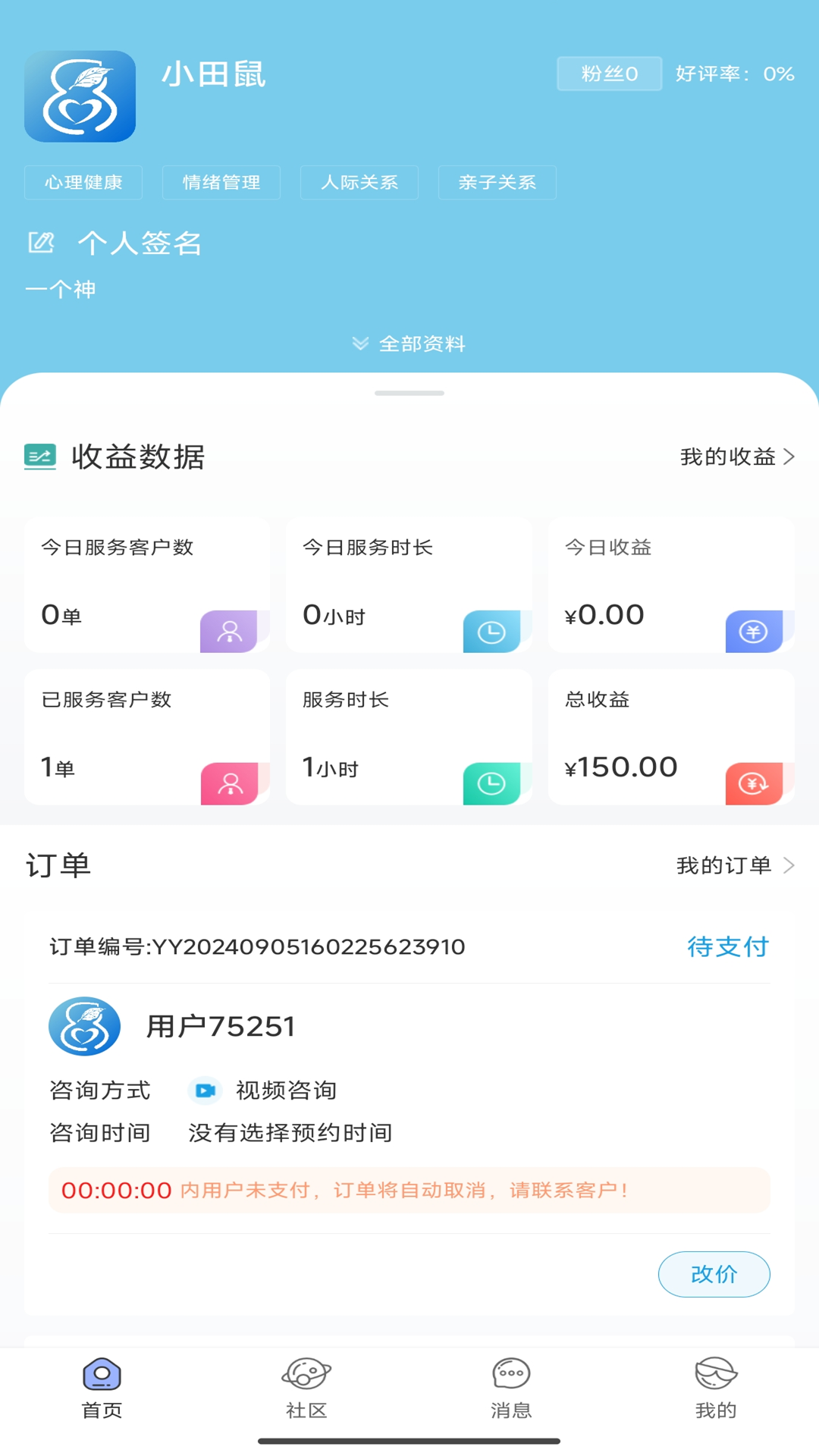Switch to the 消息 tab

coord(511,1389)
